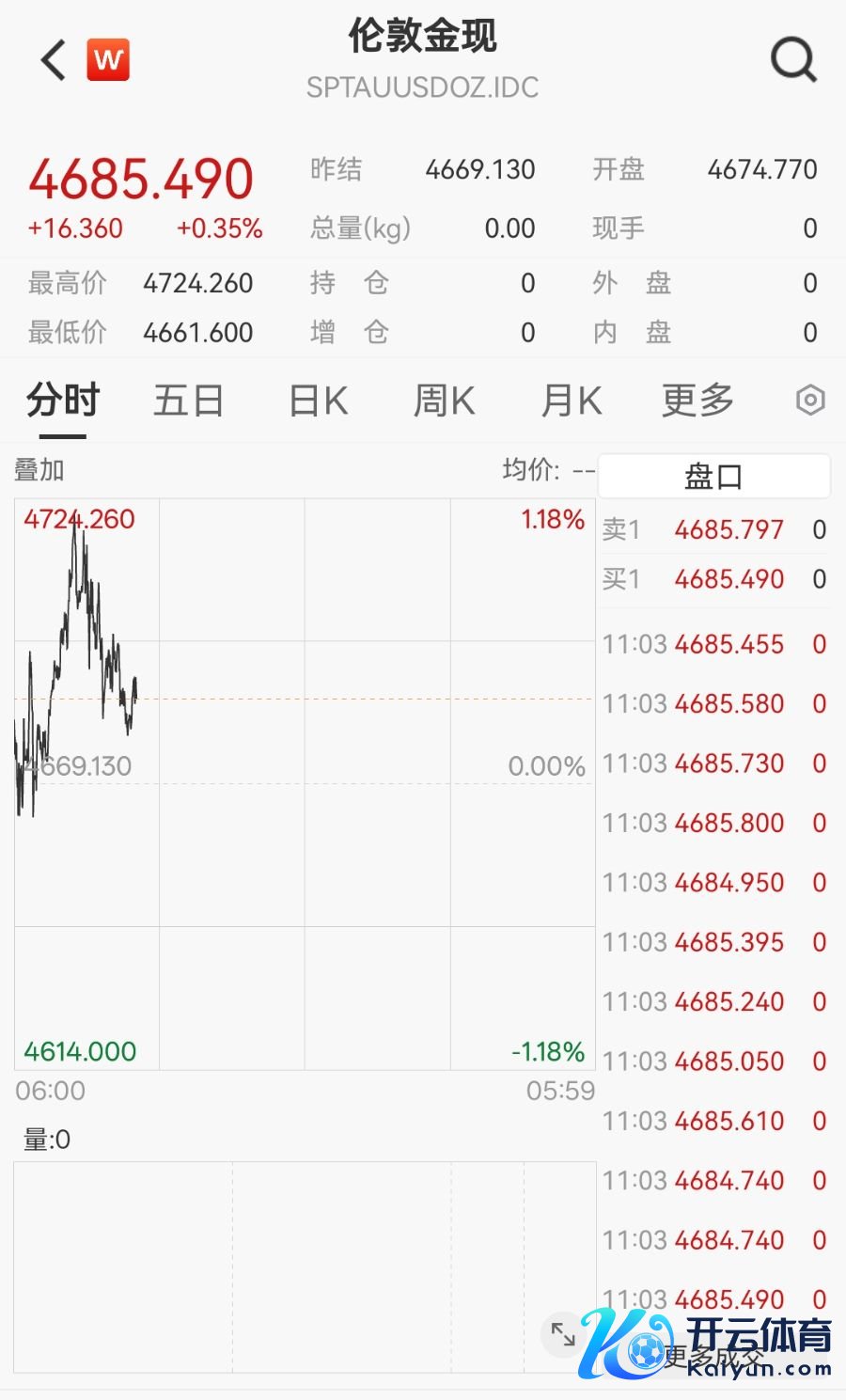The height and width of the screenshot is (1400, 846).
Task: Expand the chart to fullscreen
Action: point(563,1333)
